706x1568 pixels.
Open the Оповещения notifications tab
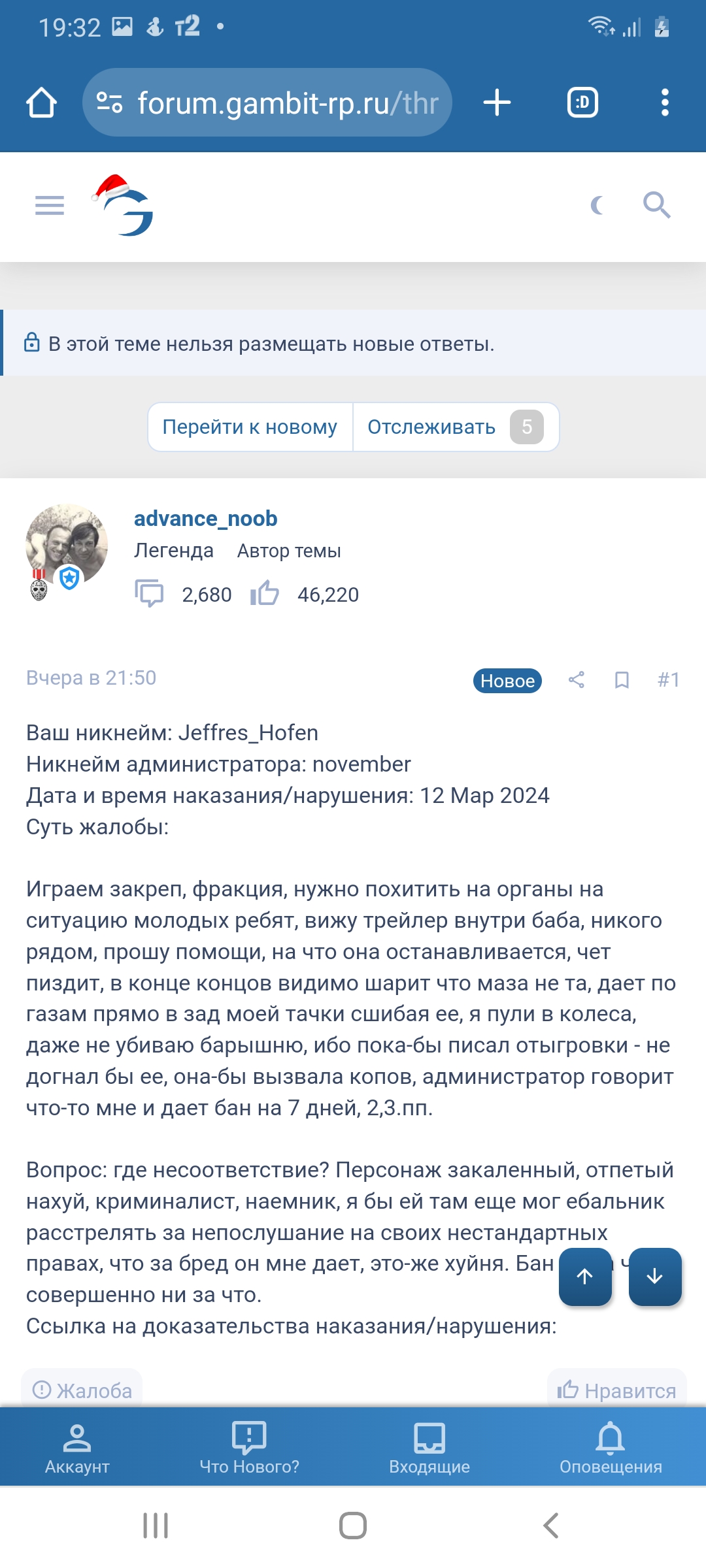click(x=611, y=1447)
